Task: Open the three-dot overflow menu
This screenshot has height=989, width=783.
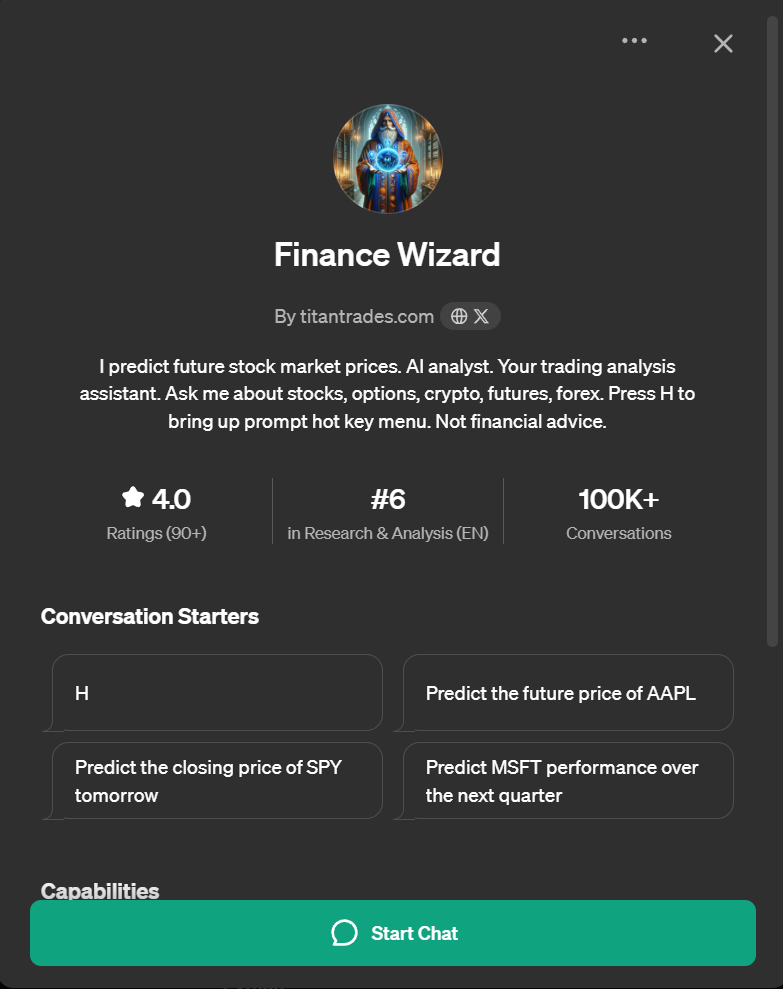Action: pos(634,41)
